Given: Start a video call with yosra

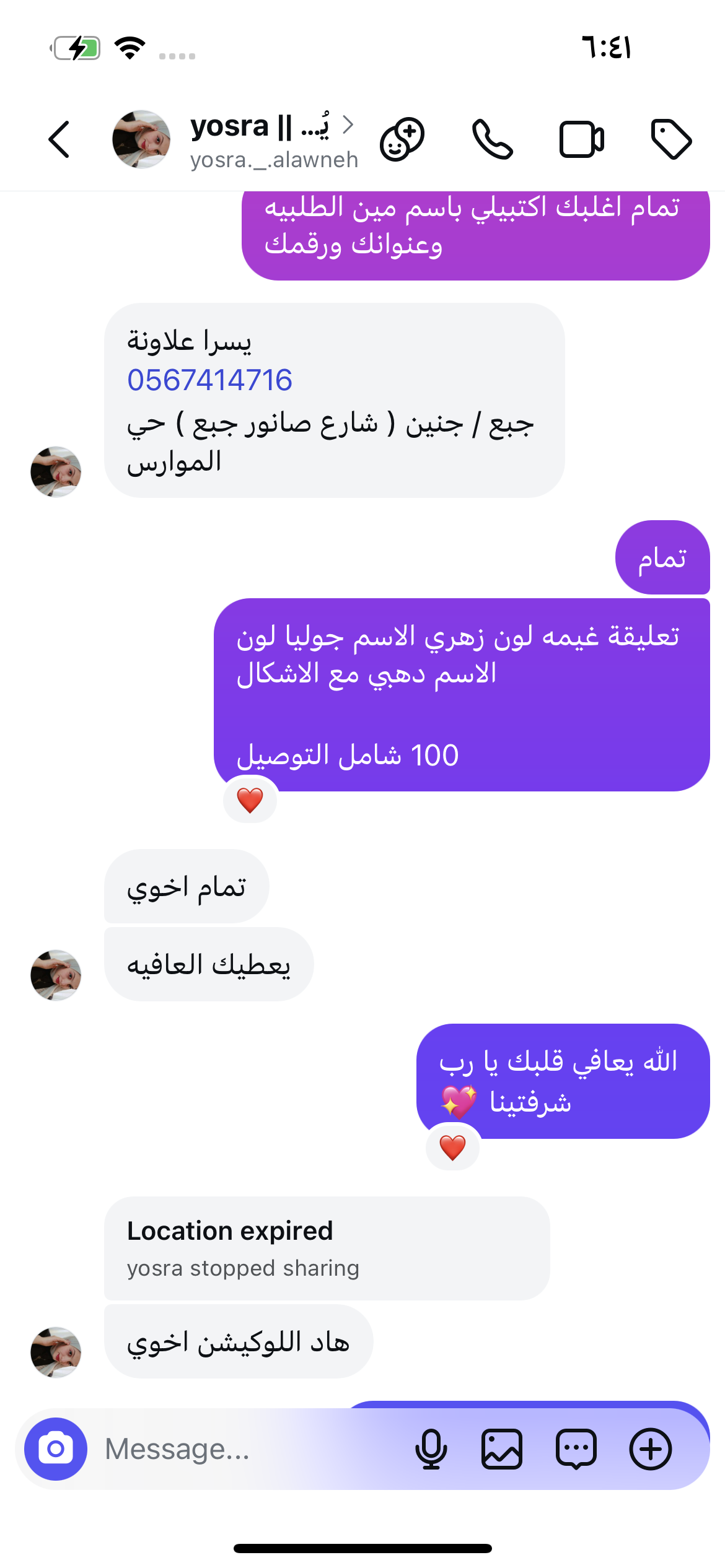Looking at the screenshot, I should click(x=581, y=139).
